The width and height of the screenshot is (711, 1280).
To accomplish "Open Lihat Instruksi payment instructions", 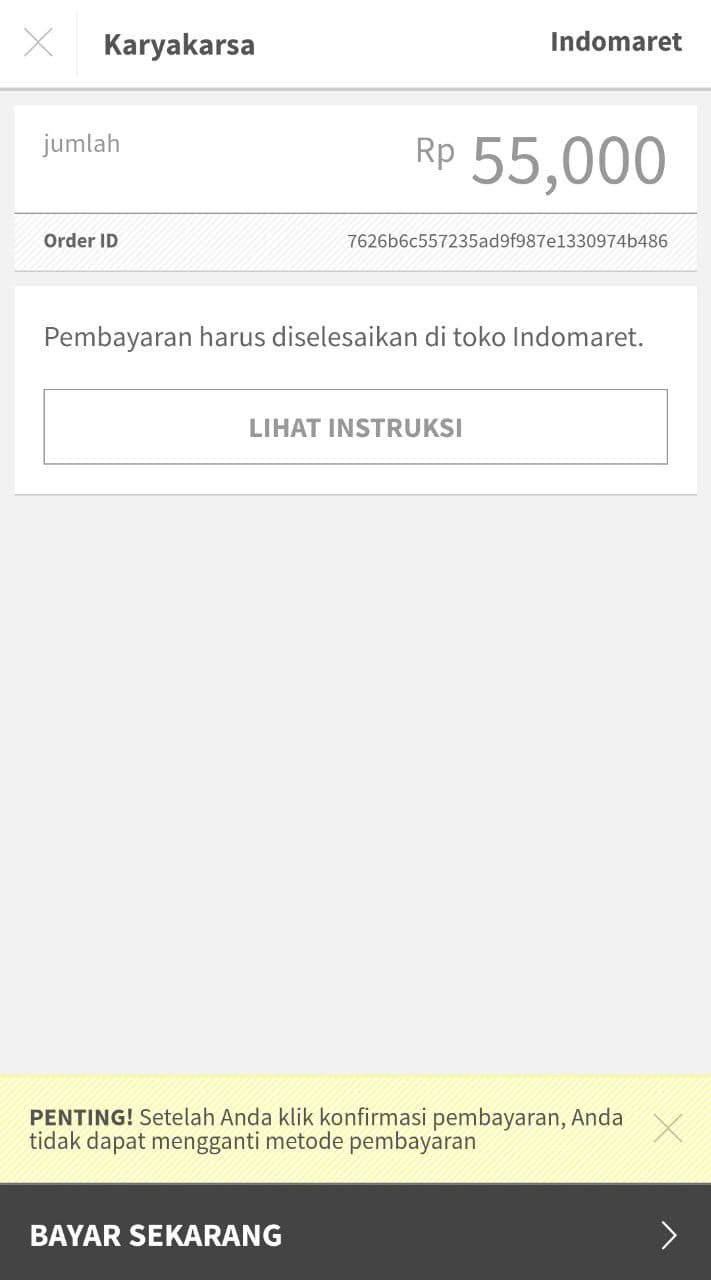I will point(355,427).
